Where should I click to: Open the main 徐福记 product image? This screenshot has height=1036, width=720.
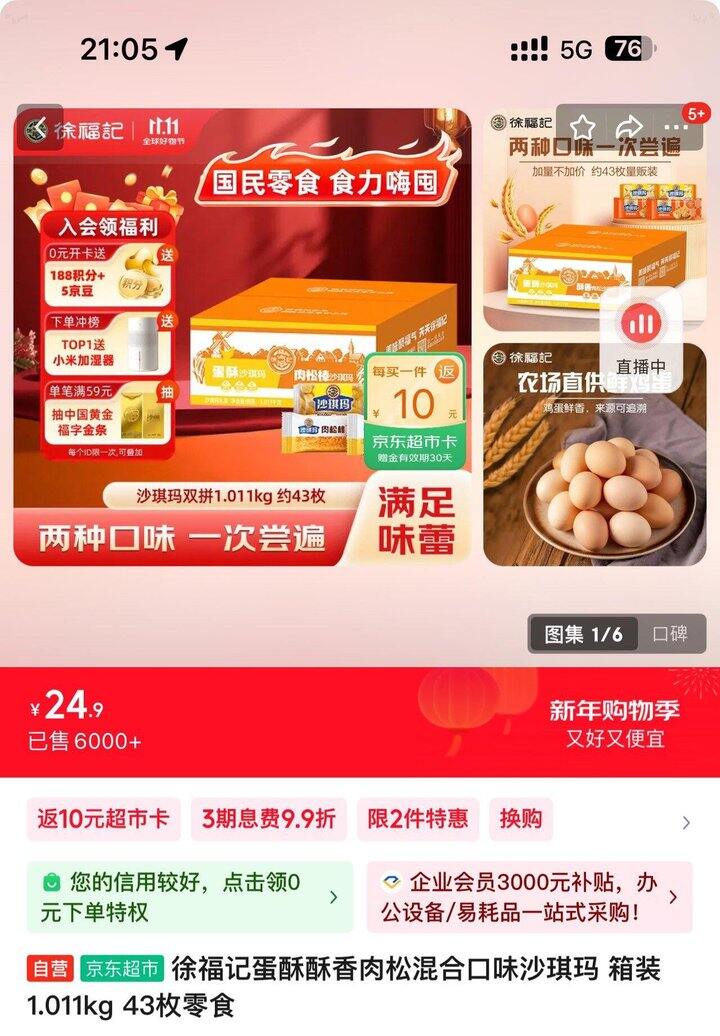point(242,337)
